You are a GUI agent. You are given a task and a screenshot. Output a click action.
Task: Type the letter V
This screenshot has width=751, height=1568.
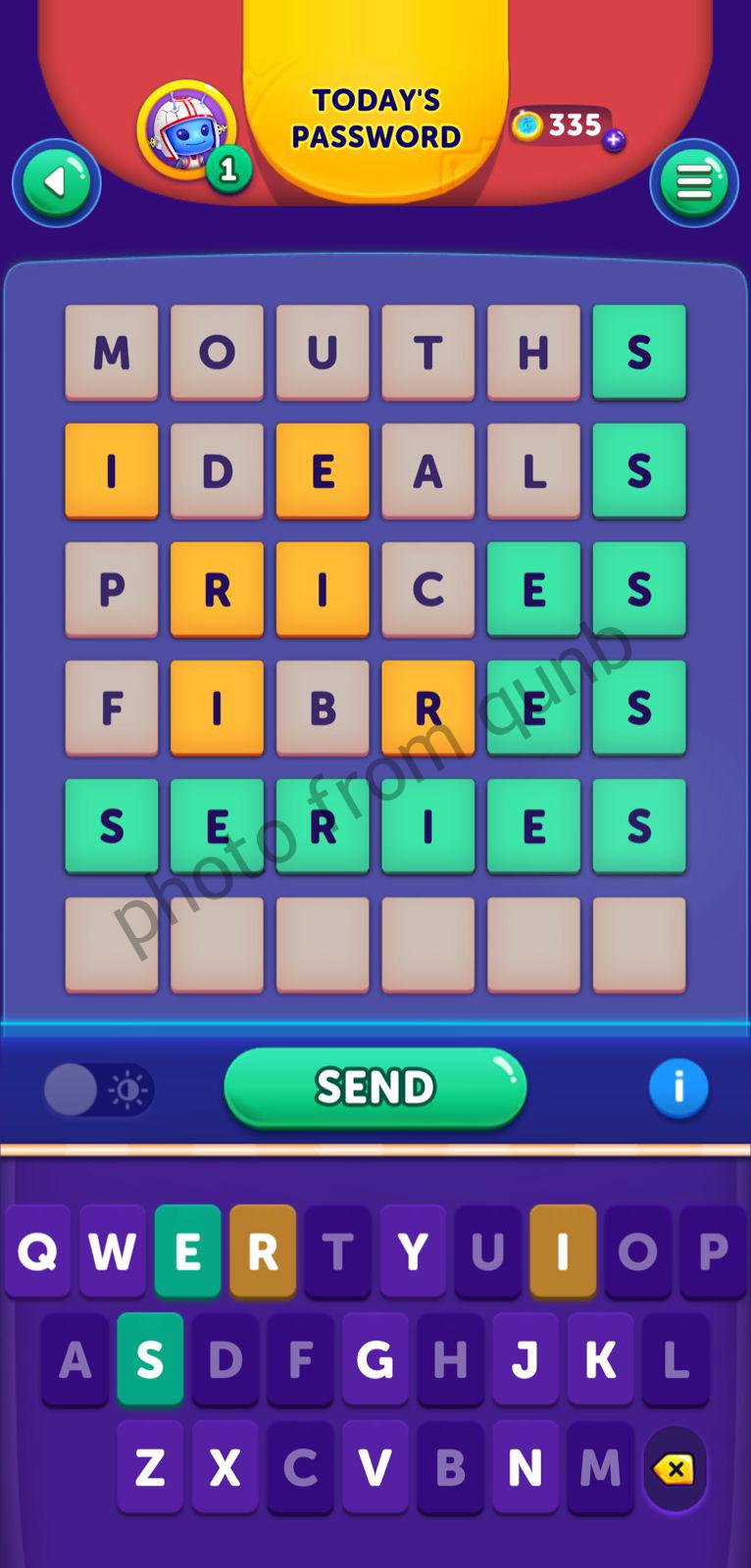[x=375, y=1467]
